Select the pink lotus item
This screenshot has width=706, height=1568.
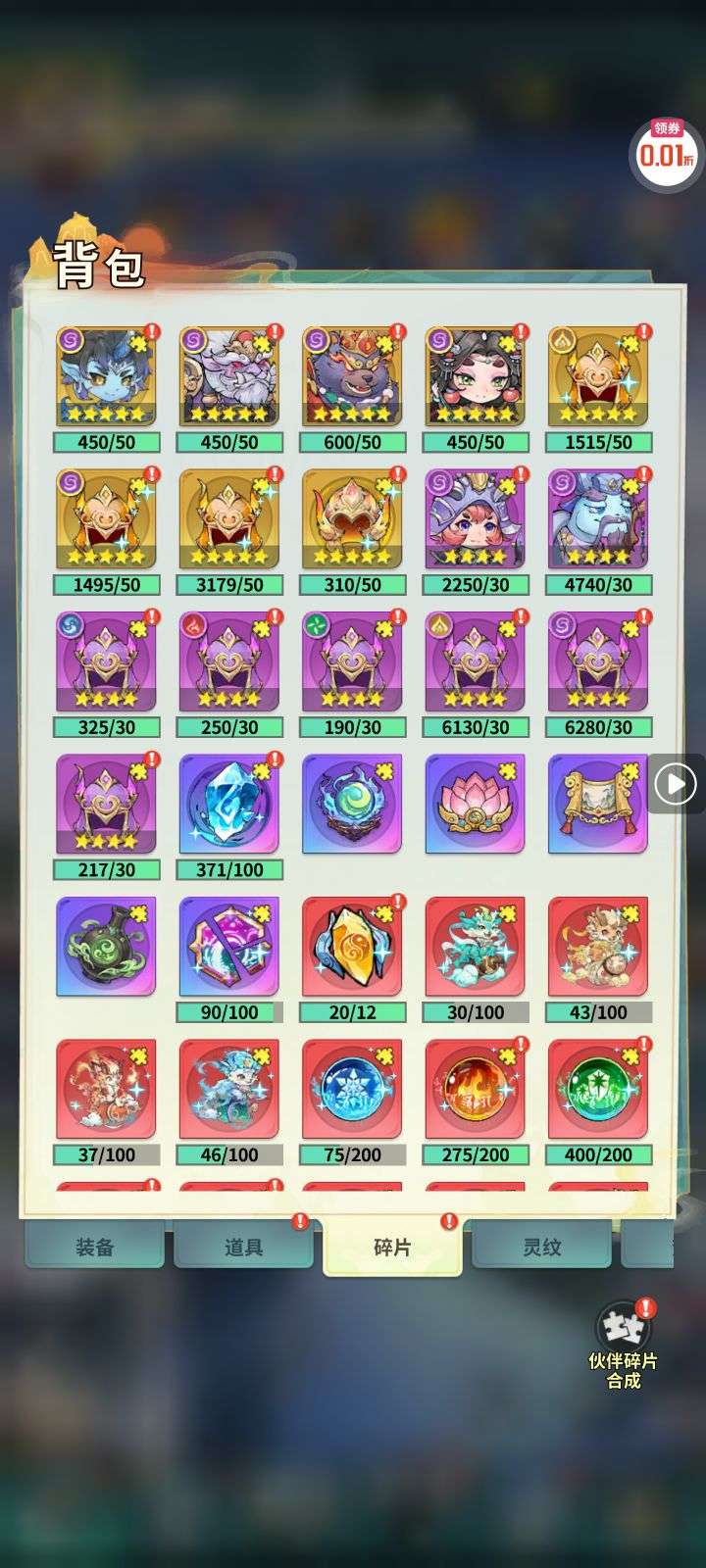tap(476, 805)
